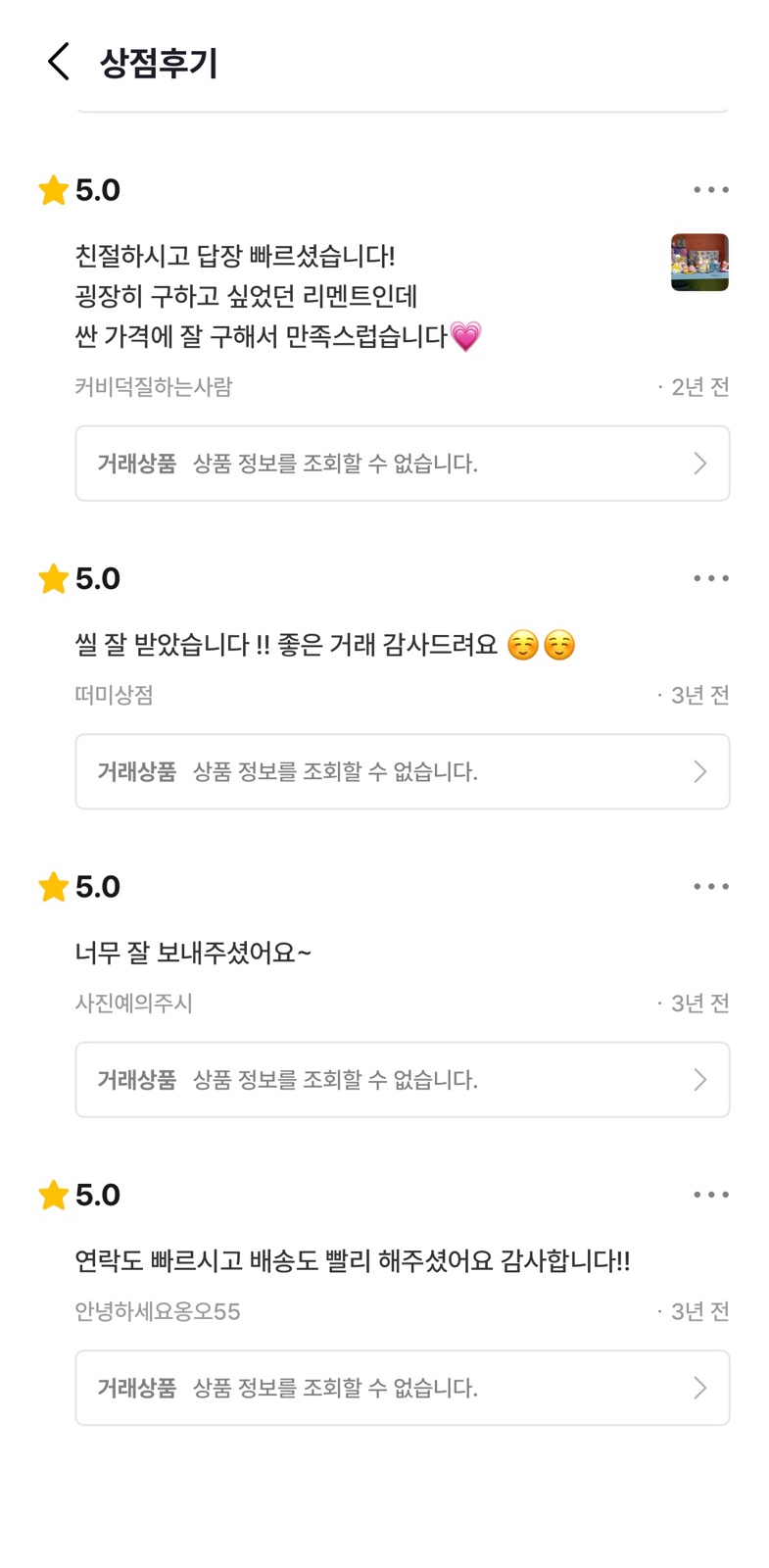Open 거래상품 row under 사진예의주시's review
Screen dimensions: 769x1568
tap(402, 1080)
